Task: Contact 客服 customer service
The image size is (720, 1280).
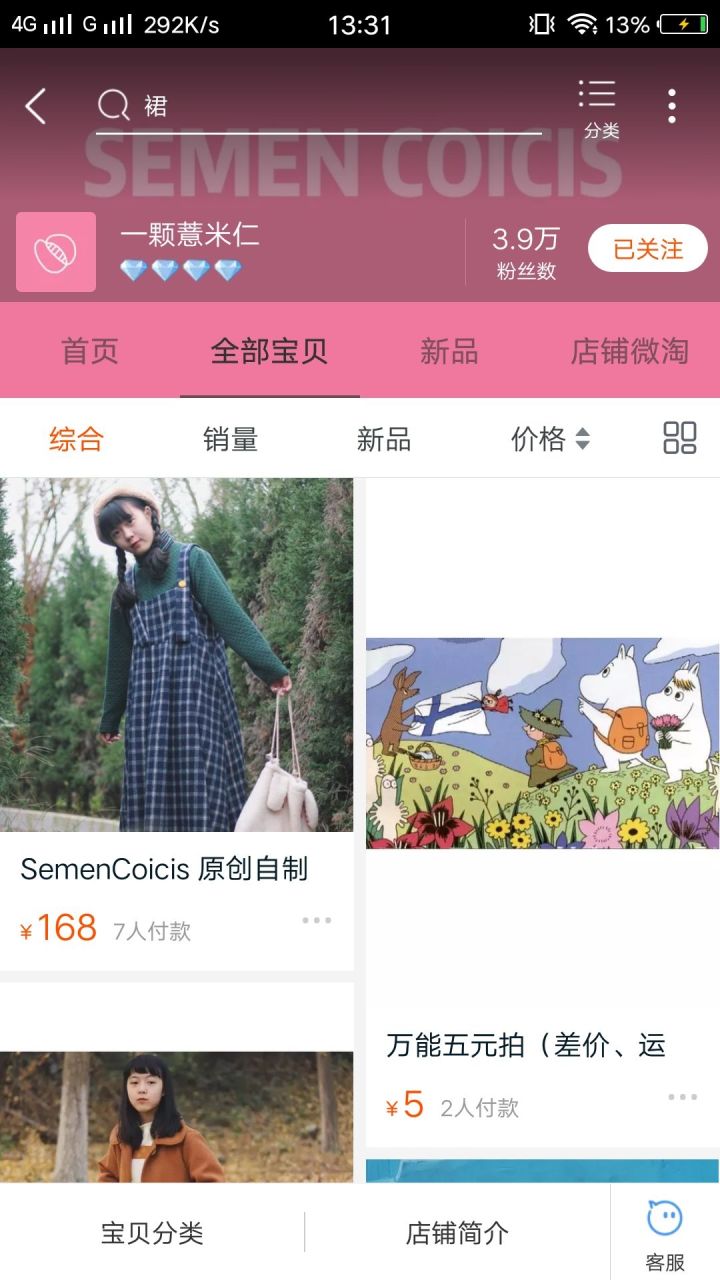Action: [x=665, y=1233]
